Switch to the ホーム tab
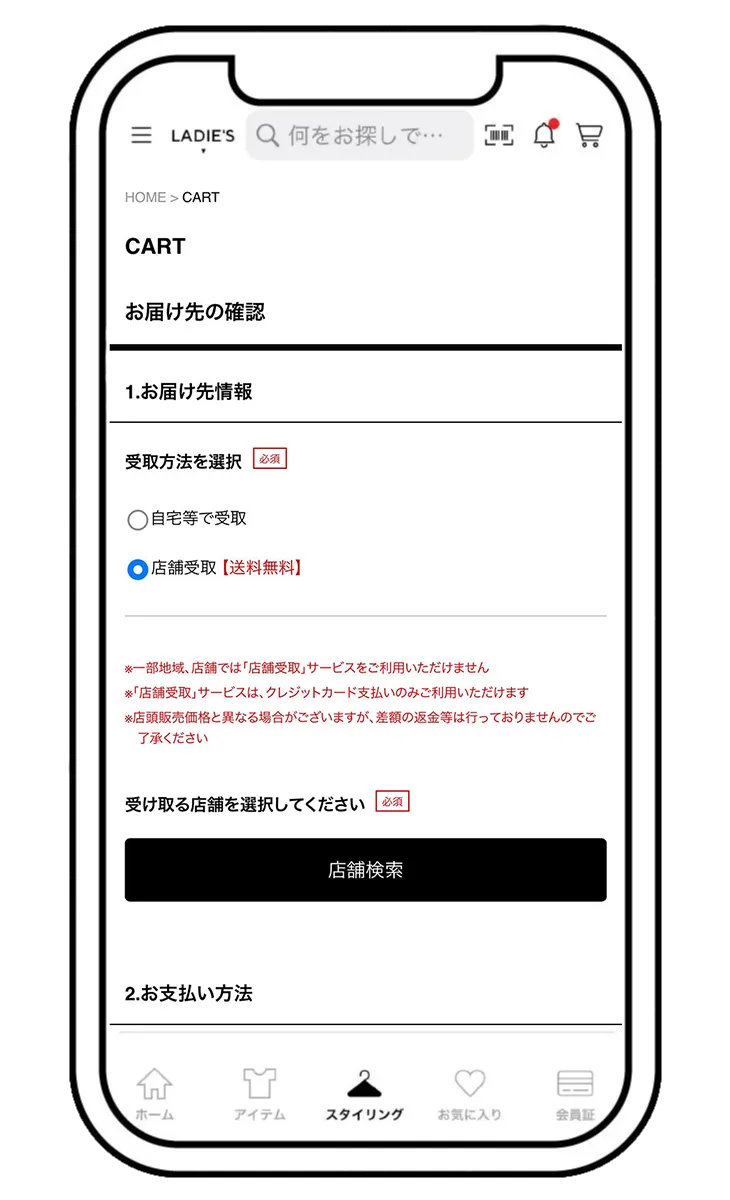The width and height of the screenshot is (730, 1200). click(x=154, y=1093)
